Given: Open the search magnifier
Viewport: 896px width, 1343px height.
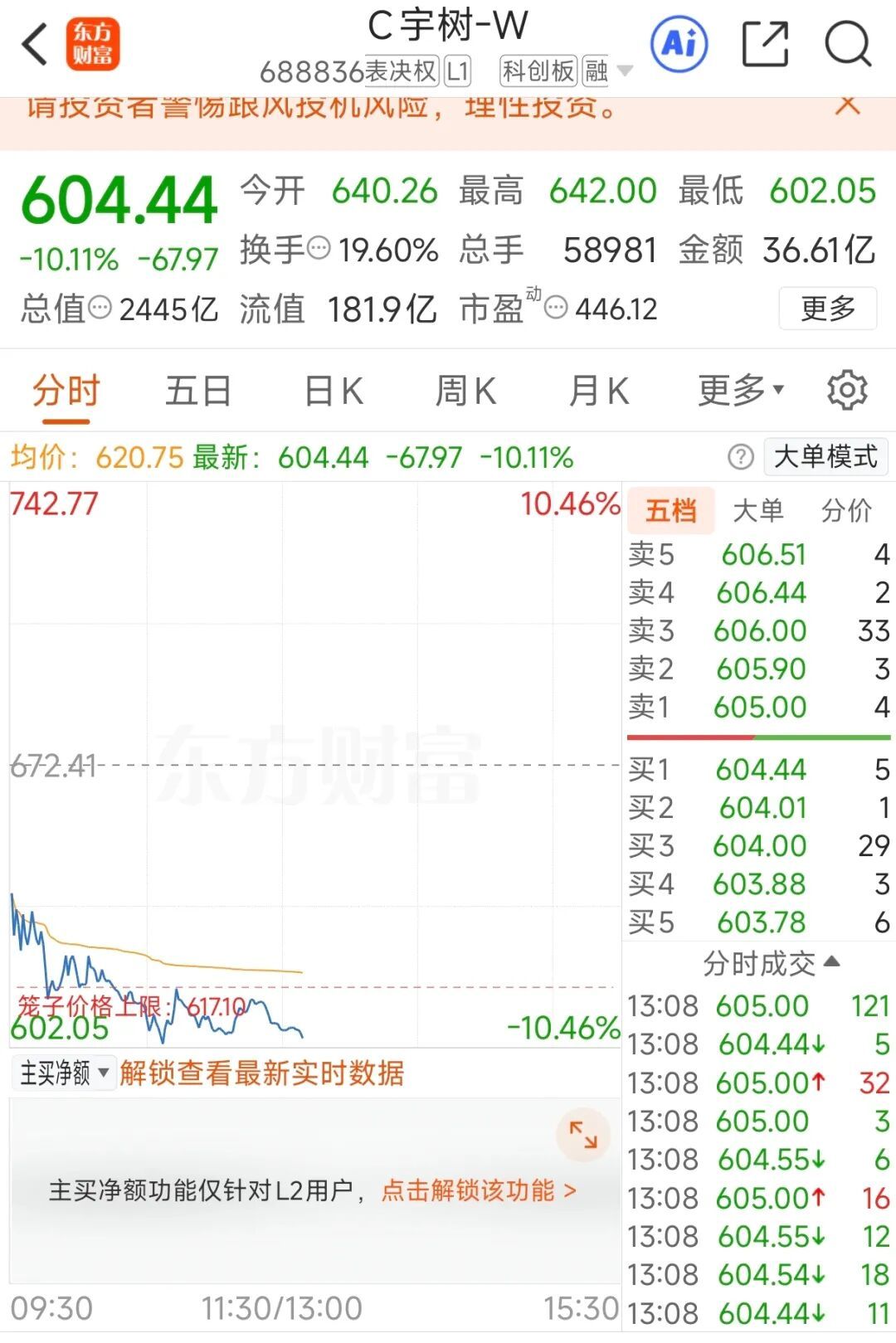Looking at the screenshot, I should click(848, 43).
